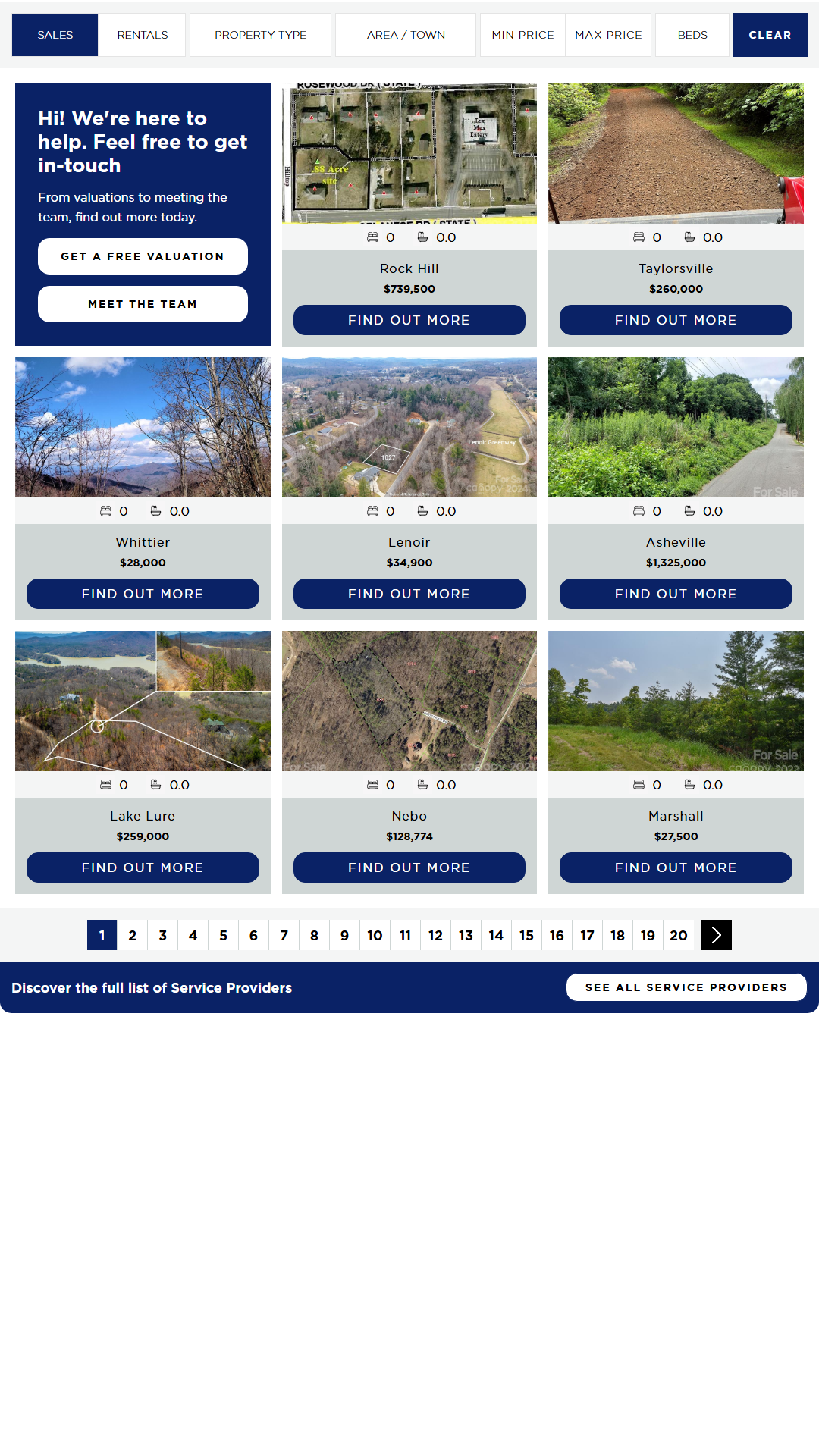This screenshot has height=1456, width=819.
Task: Find out more about Rock Hill listing
Action: click(409, 320)
